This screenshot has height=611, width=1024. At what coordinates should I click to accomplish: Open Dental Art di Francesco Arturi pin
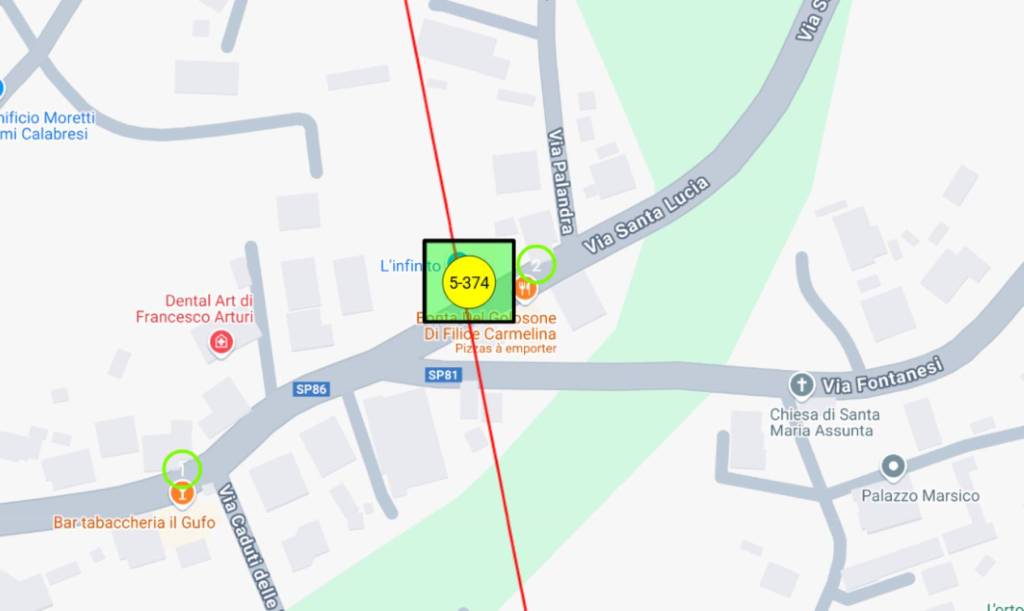[x=221, y=343]
